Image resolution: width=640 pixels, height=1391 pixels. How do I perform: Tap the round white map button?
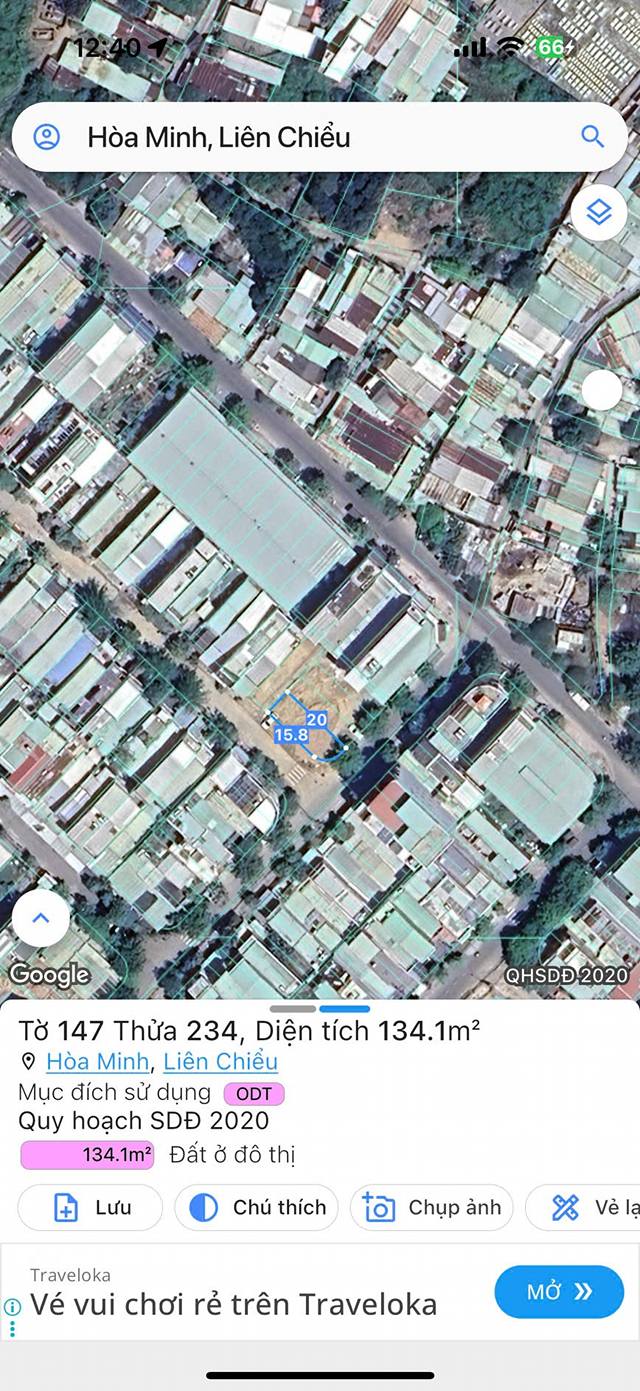601,390
